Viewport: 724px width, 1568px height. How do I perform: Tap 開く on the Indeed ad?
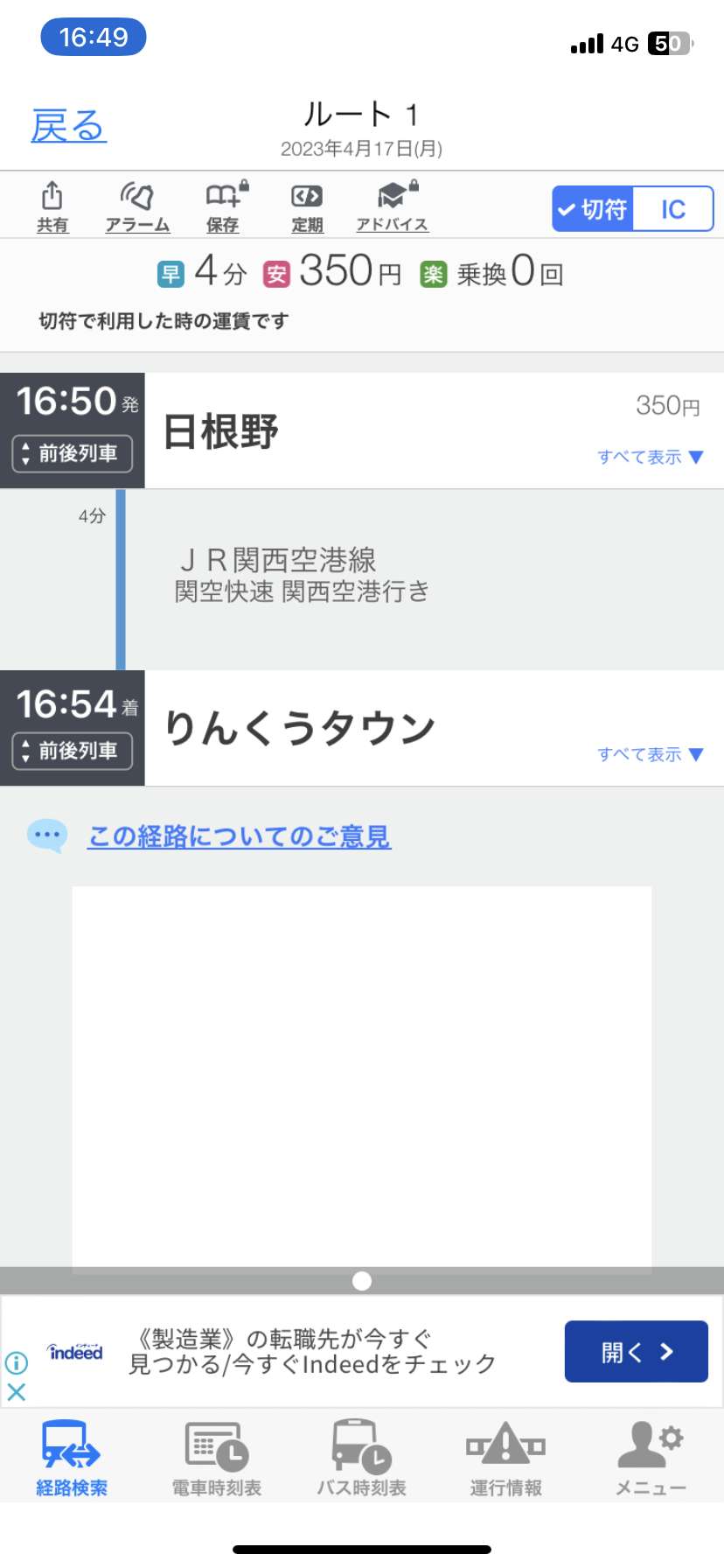[636, 1352]
